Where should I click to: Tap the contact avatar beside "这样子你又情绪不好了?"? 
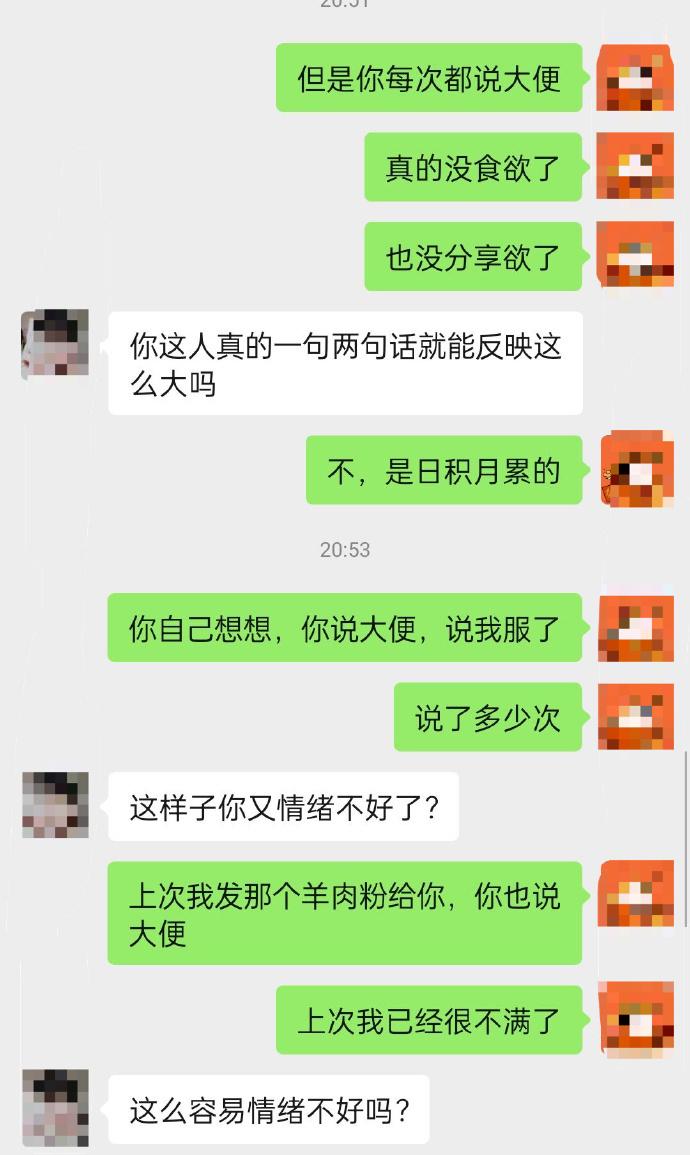[55, 805]
